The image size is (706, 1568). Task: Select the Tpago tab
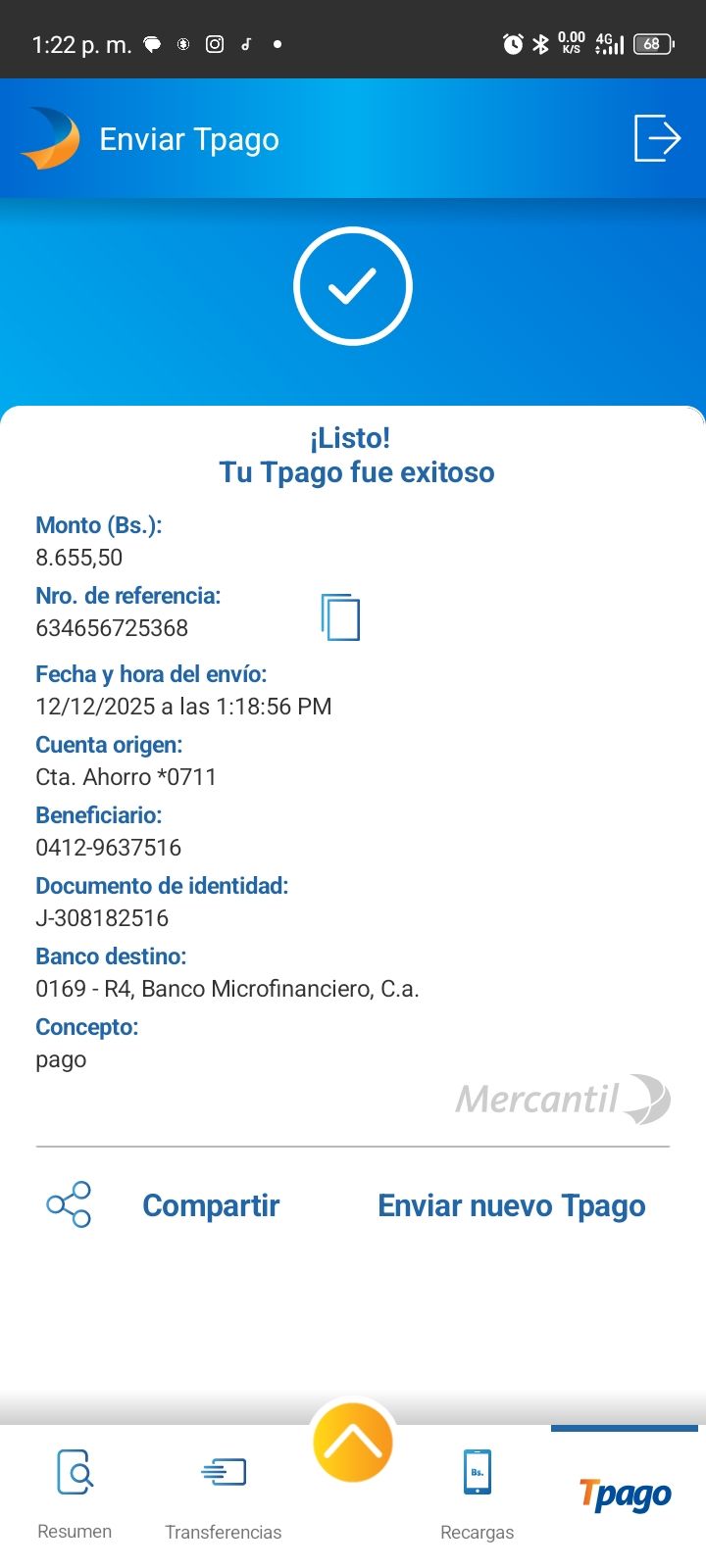[x=625, y=1494]
